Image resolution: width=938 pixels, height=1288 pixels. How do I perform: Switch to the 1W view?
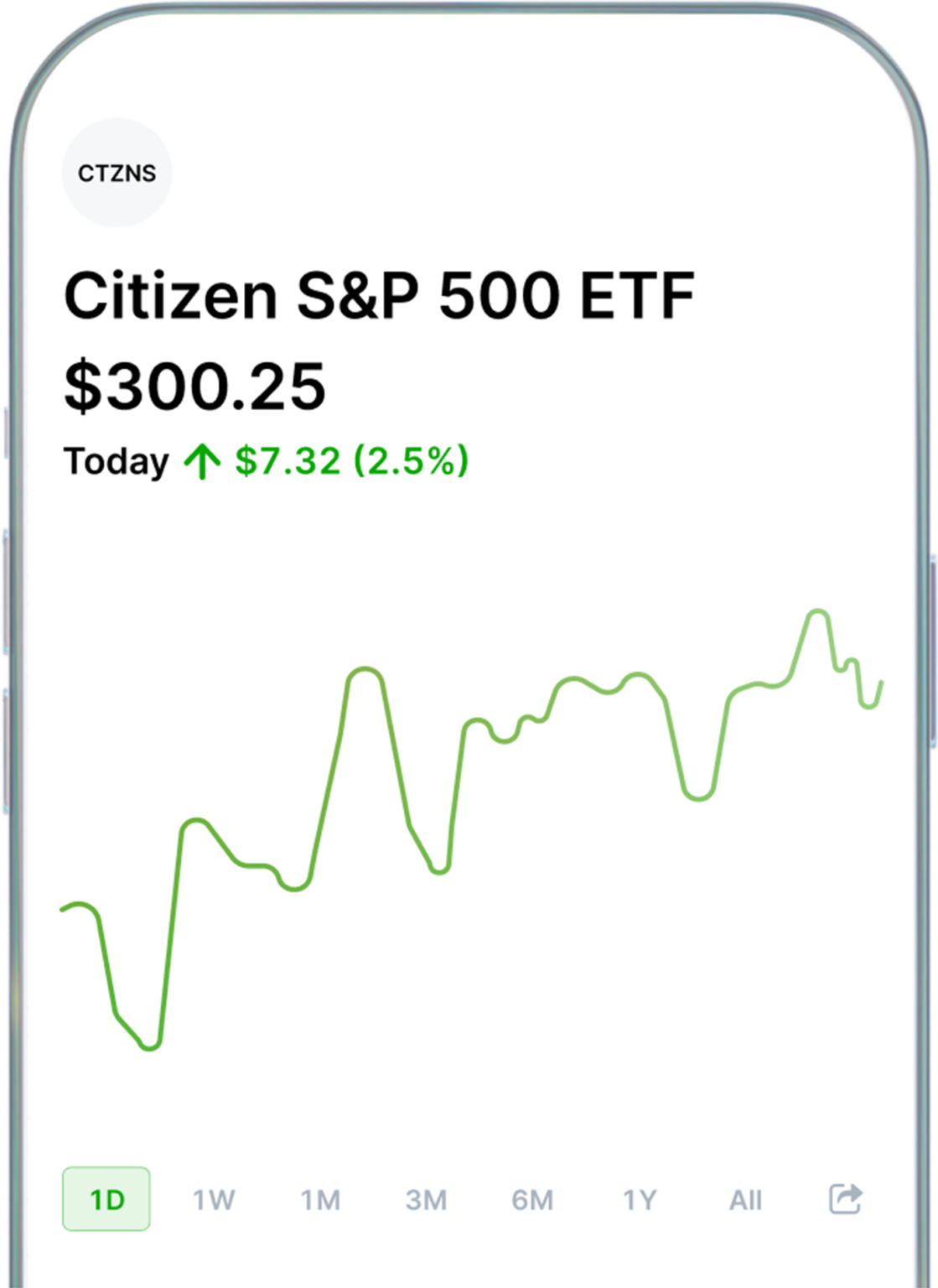point(213,1199)
